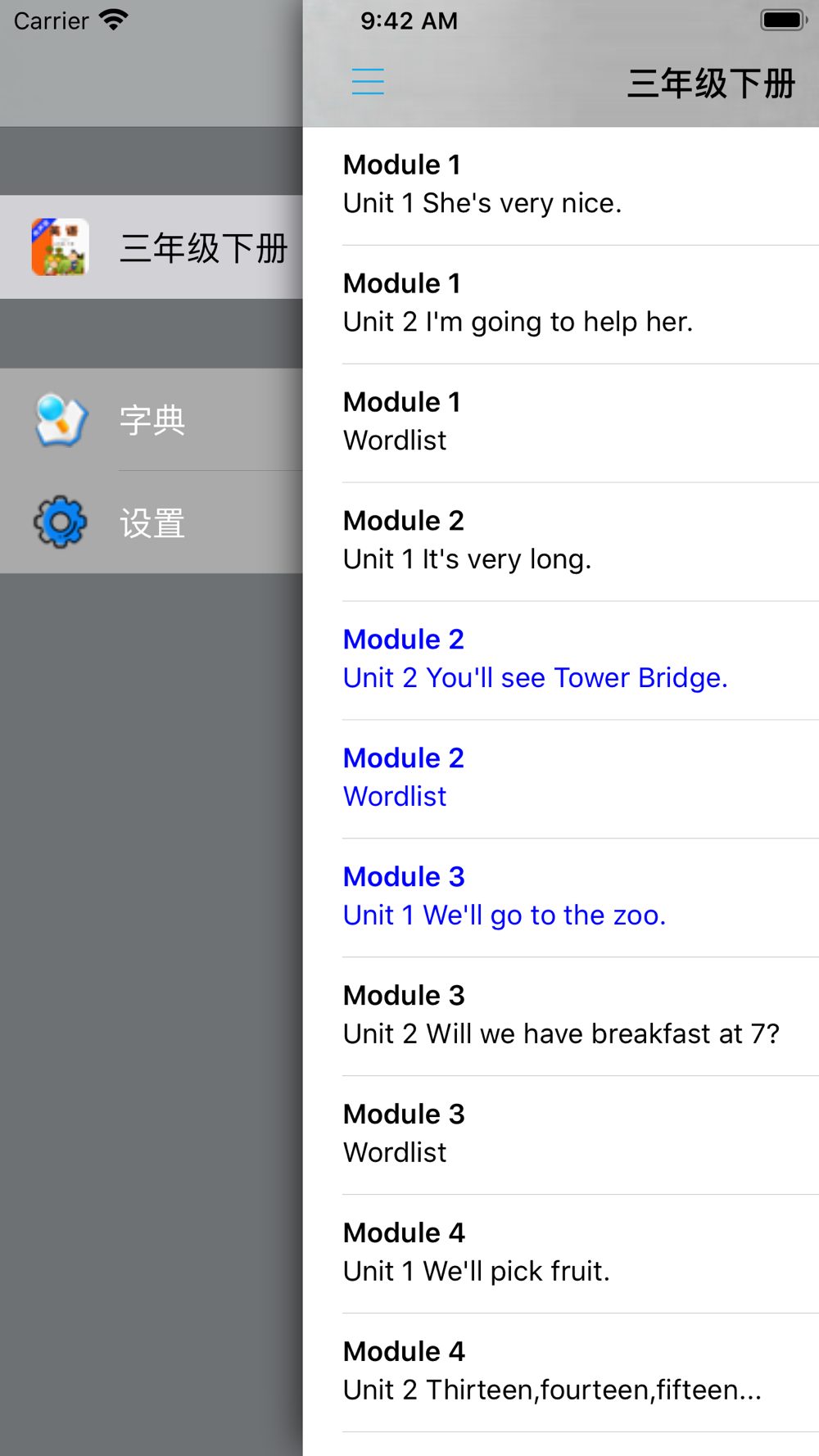Open Module 1 Unit 2 I'm going to help her

(561, 305)
